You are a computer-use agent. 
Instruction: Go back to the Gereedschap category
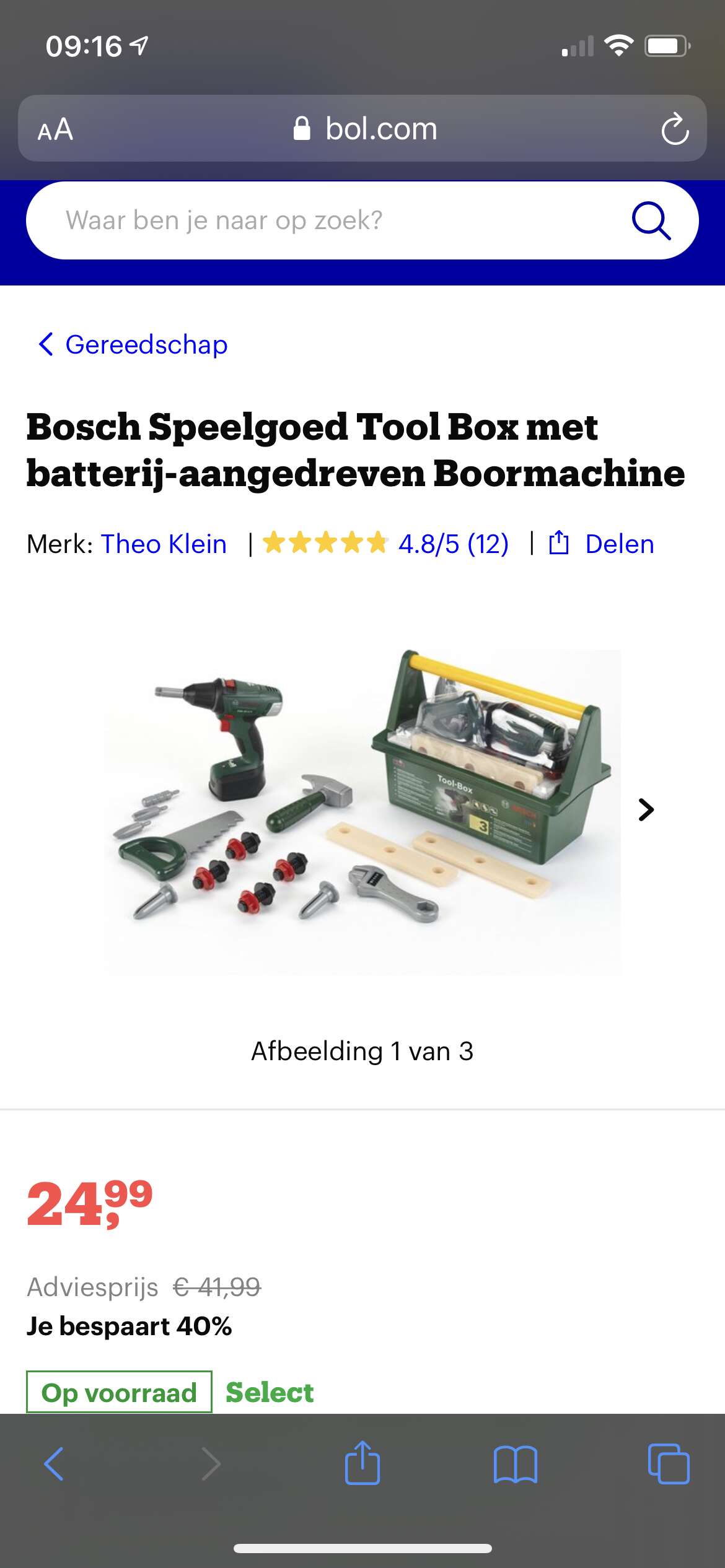tap(133, 344)
